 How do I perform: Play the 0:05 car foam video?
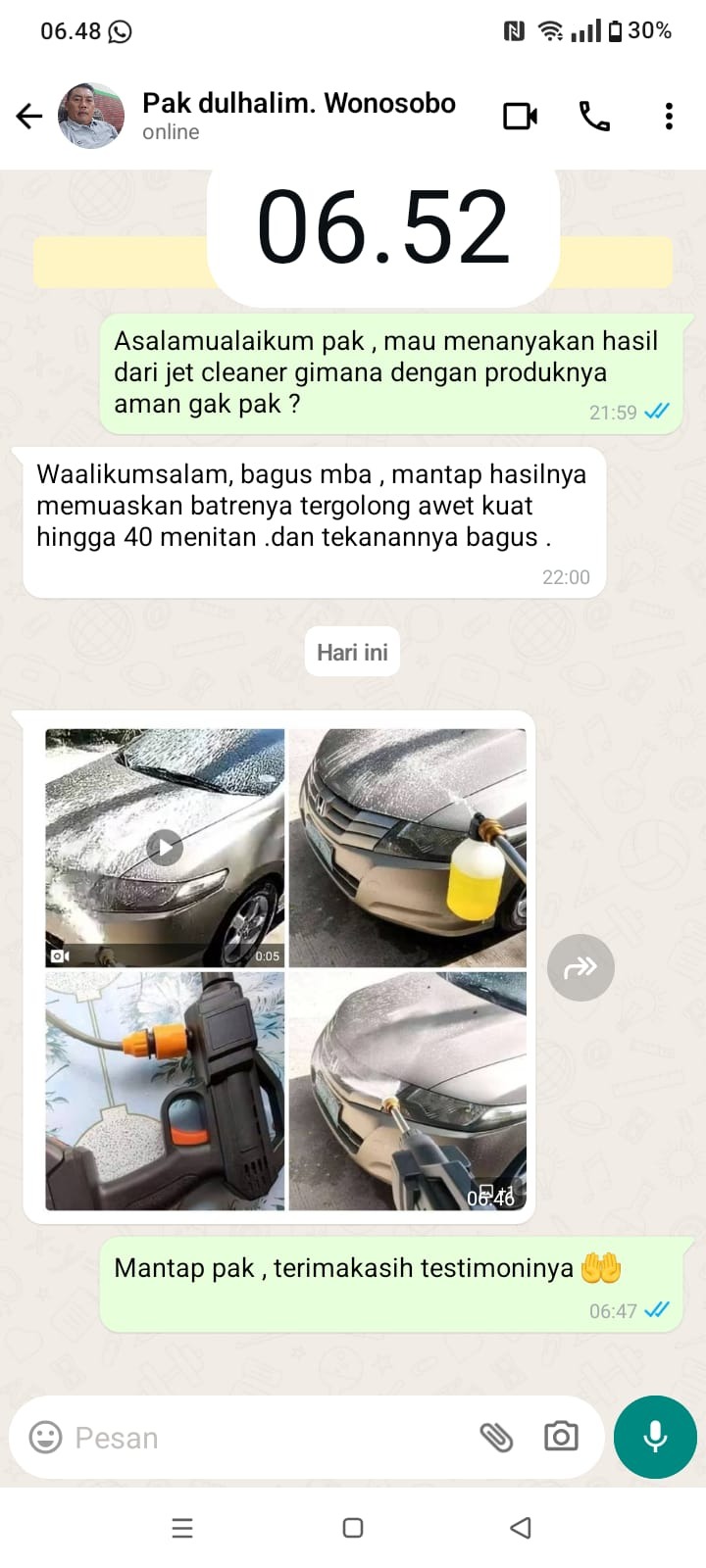point(165,848)
